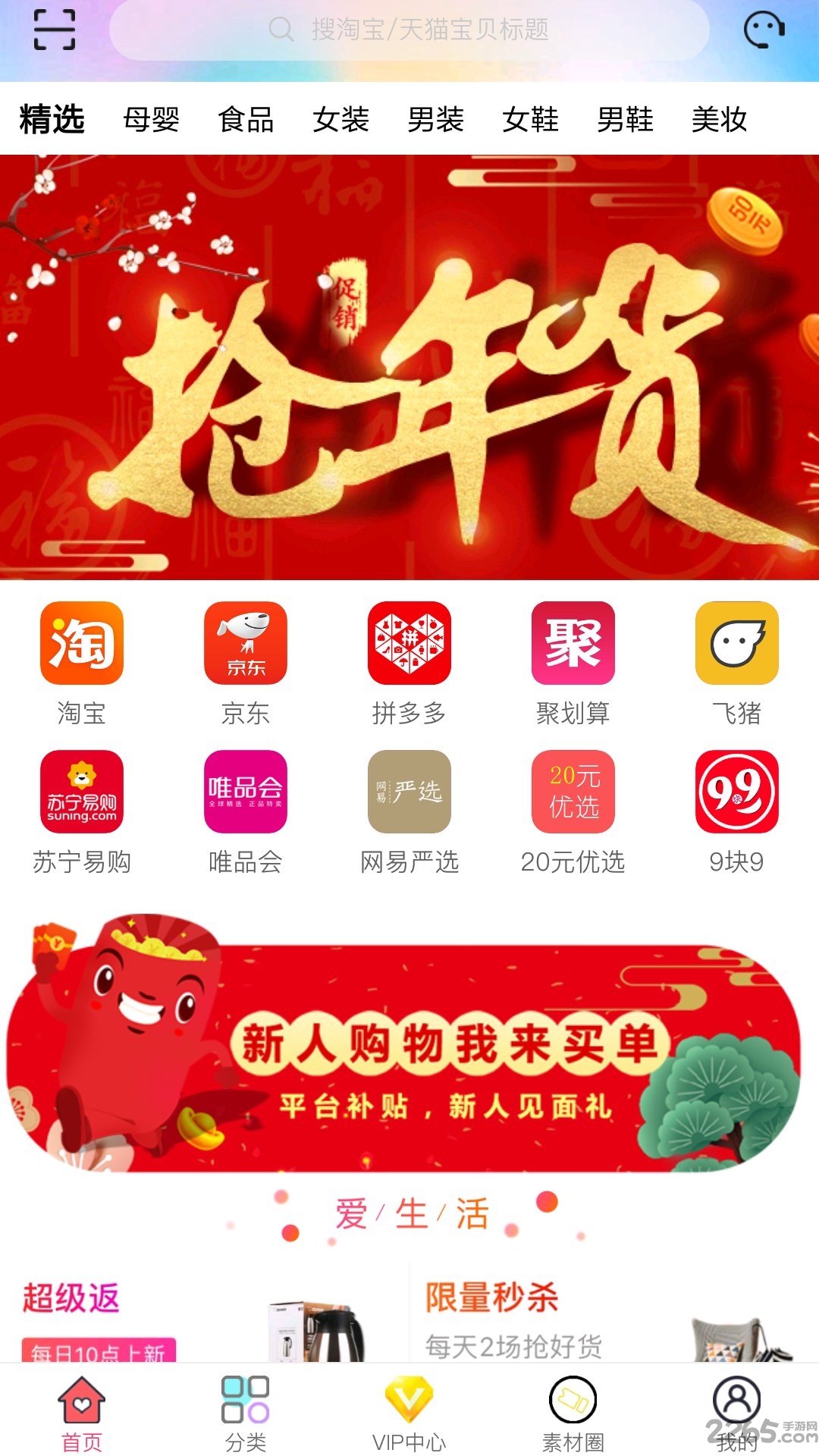Screen dimensions: 819x1456
Task: Tap the 搜淘宝/天猫宝贝标题 search box
Action: (x=409, y=30)
